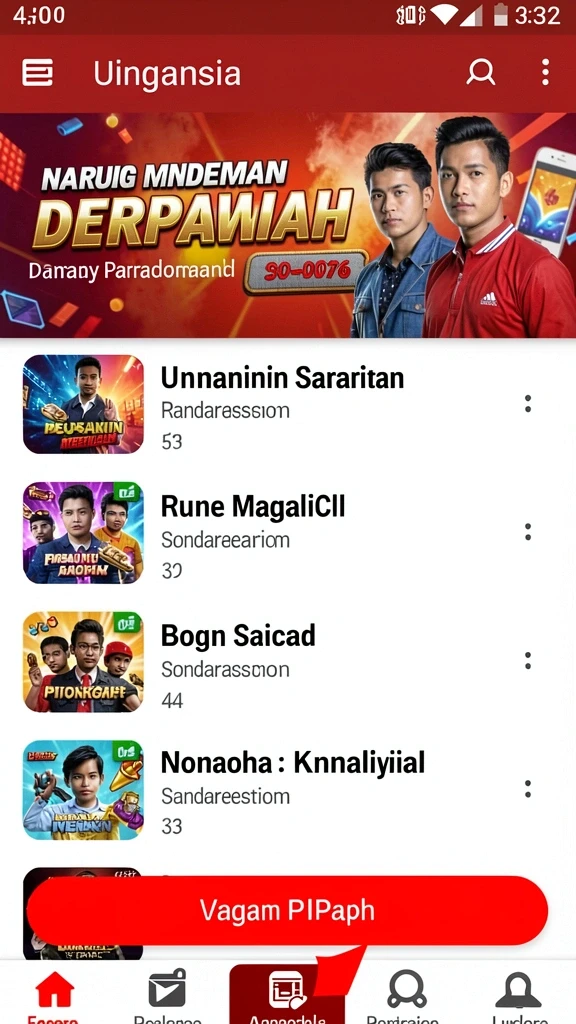
Task: Open the envelope tab in bottom navigation
Action: tap(167, 995)
